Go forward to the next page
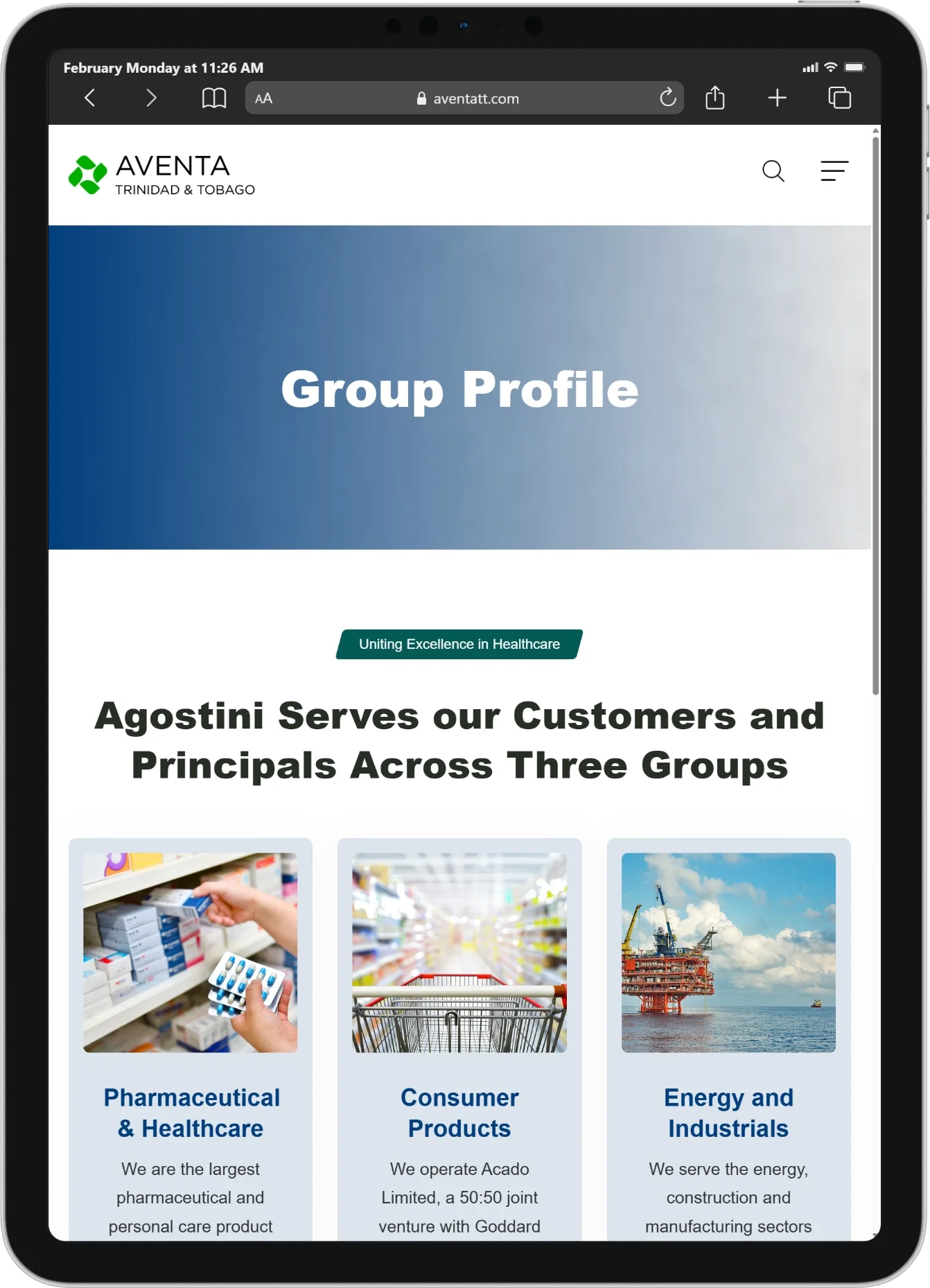 point(151,98)
